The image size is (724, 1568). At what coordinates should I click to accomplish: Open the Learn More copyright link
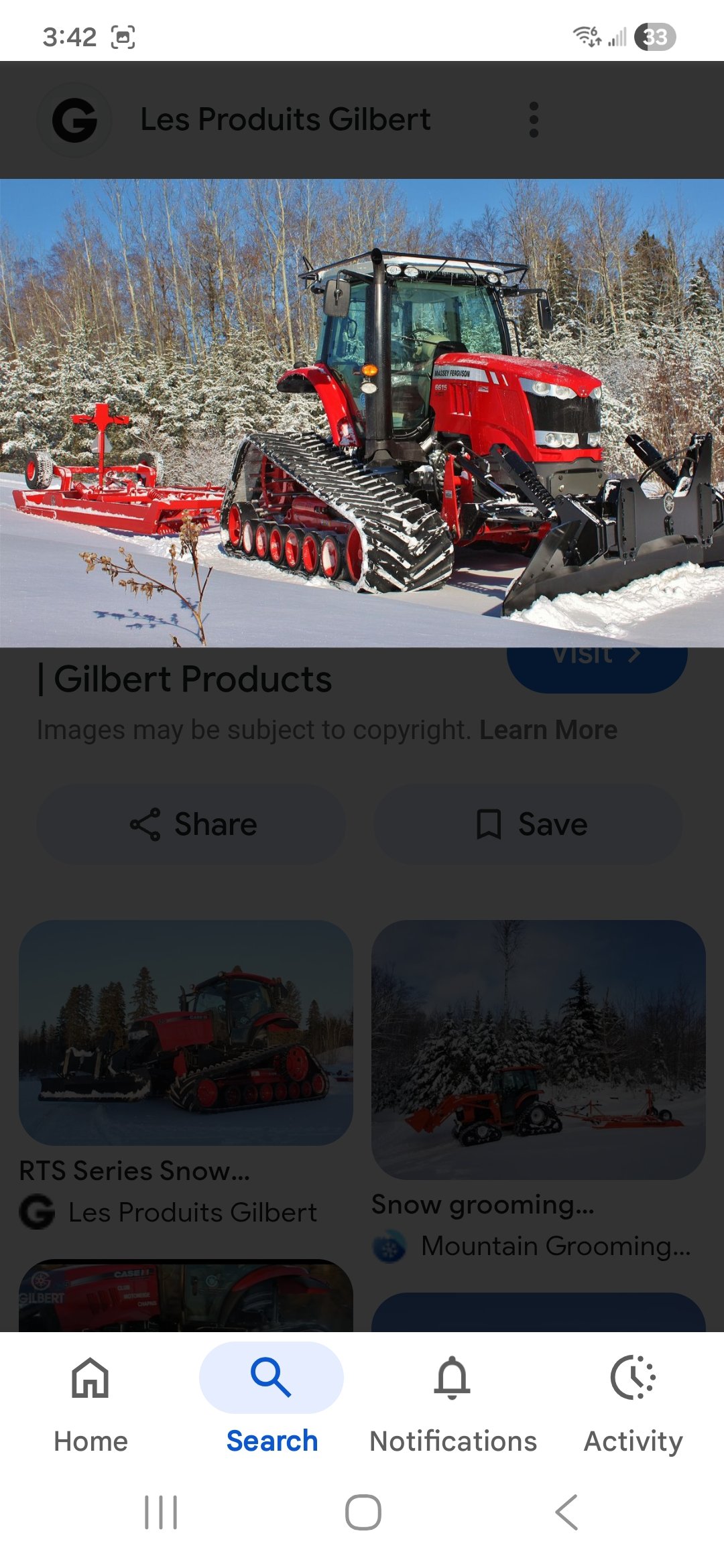tap(548, 730)
